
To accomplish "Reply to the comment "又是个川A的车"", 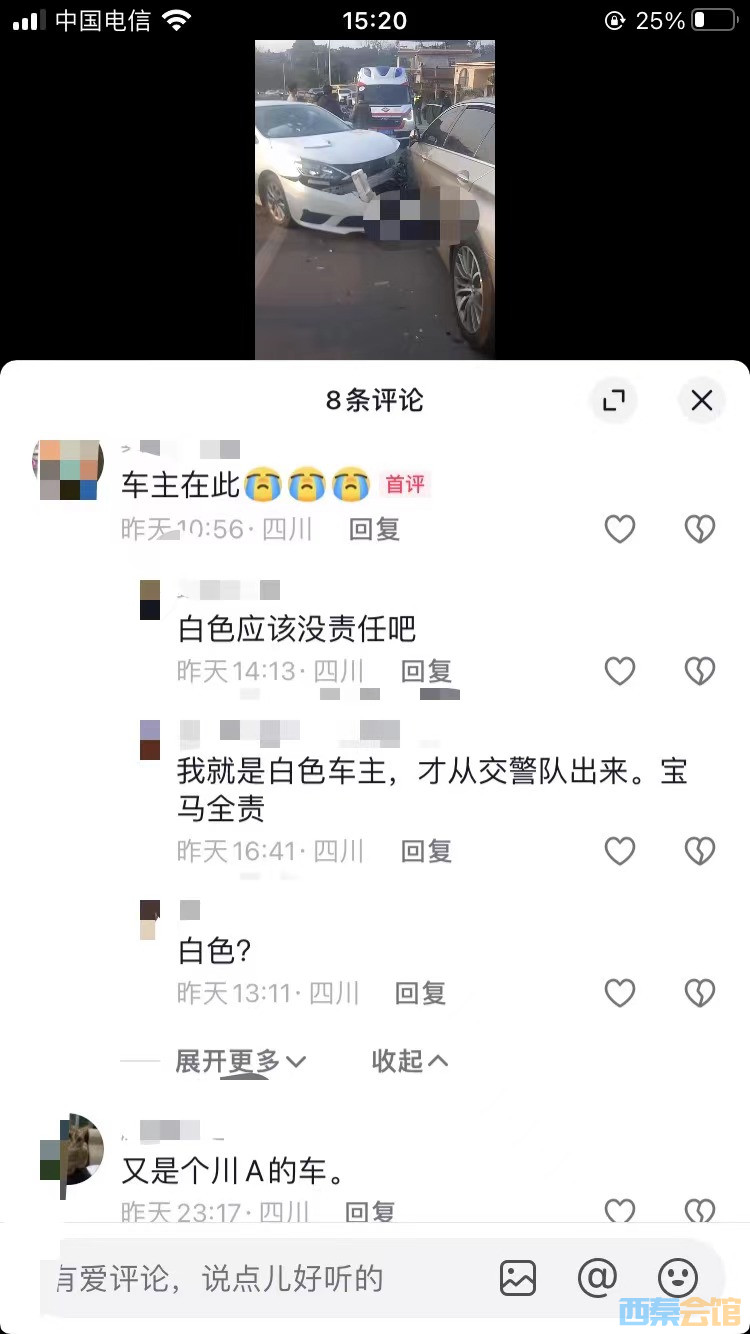I will (x=371, y=1213).
